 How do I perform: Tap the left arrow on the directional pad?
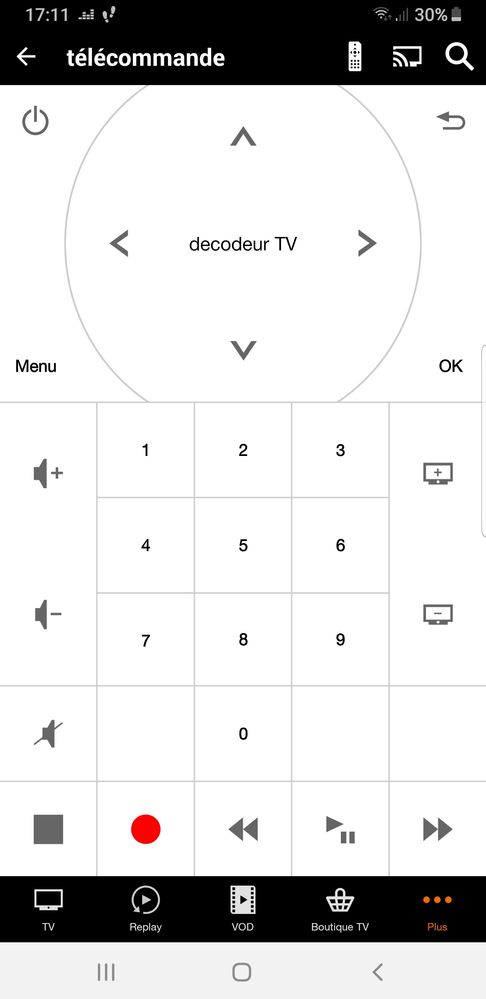[119, 243]
